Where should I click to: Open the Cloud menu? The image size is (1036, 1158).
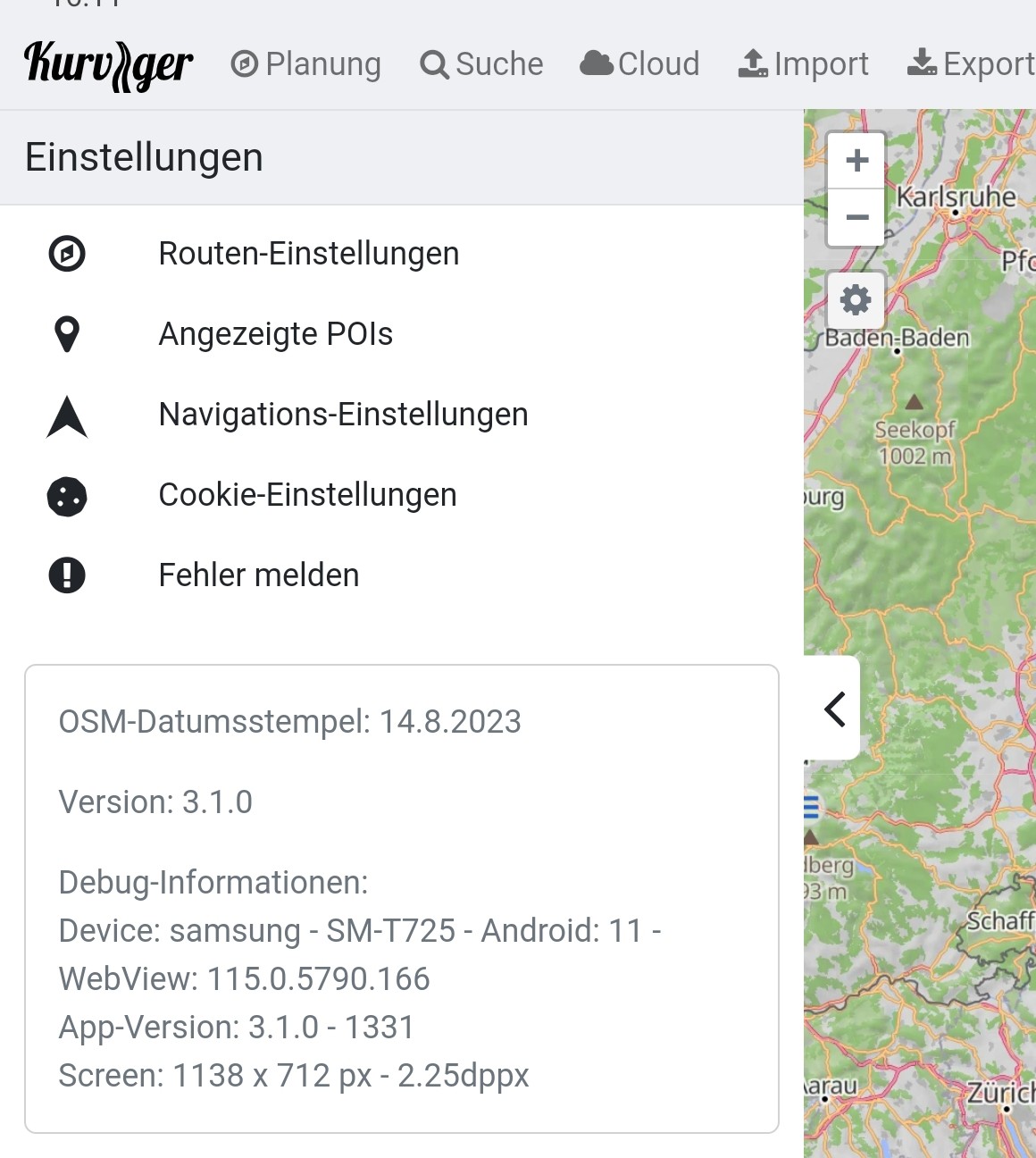pyautogui.click(x=639, y=64)
